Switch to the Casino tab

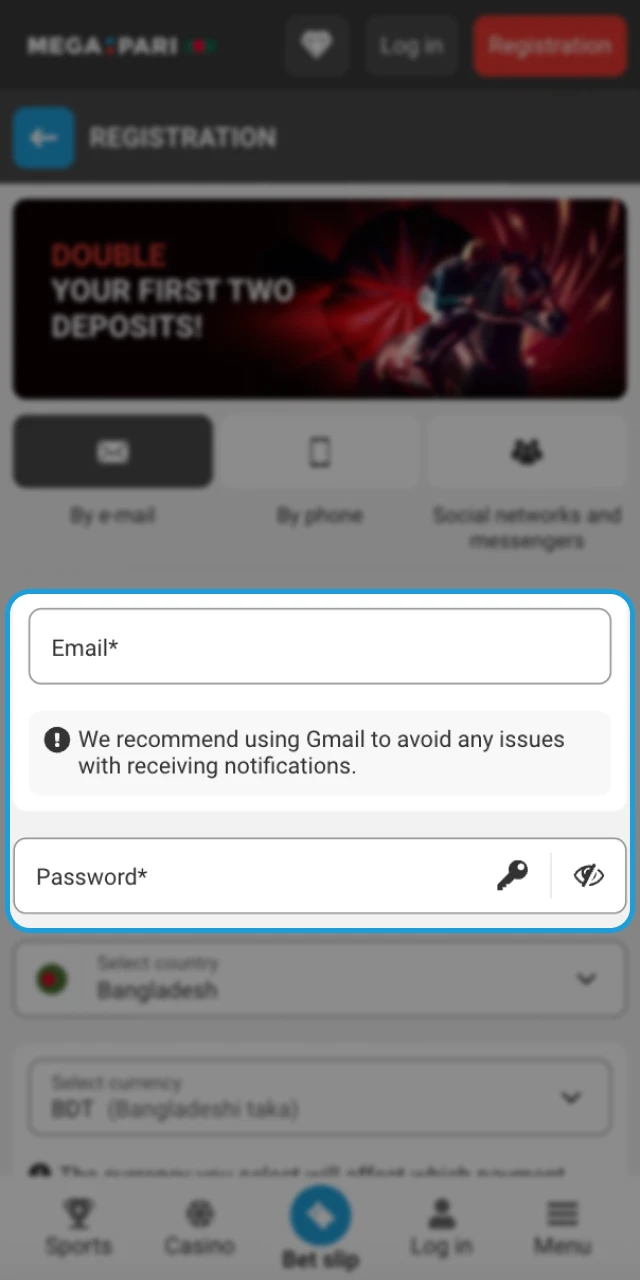[200, 1227]
